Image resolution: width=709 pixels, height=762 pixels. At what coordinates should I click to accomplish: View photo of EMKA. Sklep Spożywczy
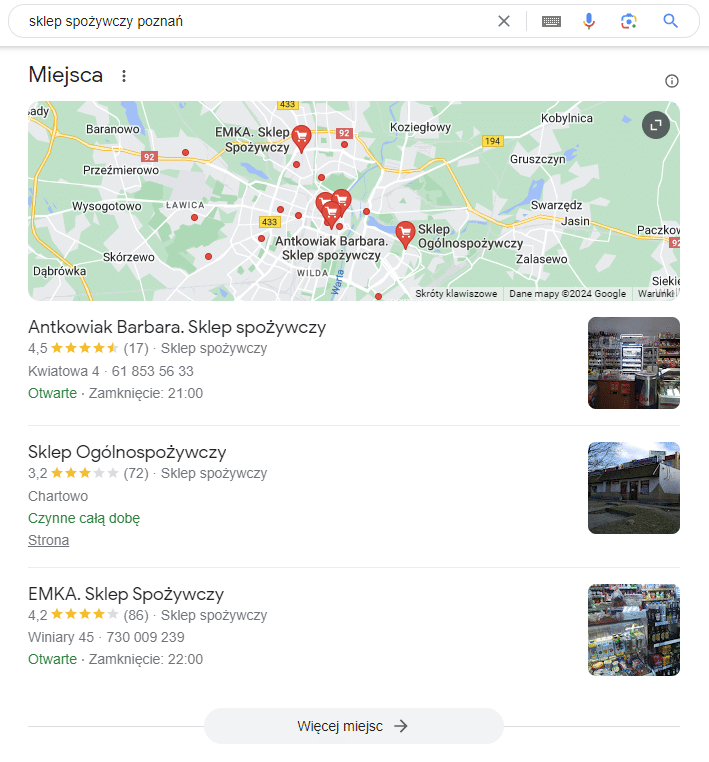click(633, 630)
